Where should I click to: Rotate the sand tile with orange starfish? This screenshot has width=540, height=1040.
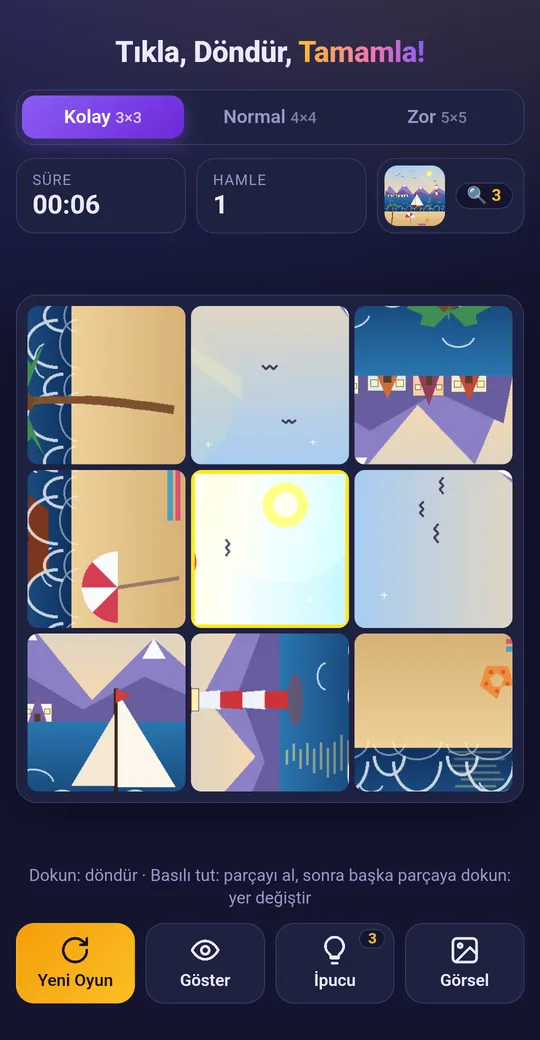coord(433,712)
